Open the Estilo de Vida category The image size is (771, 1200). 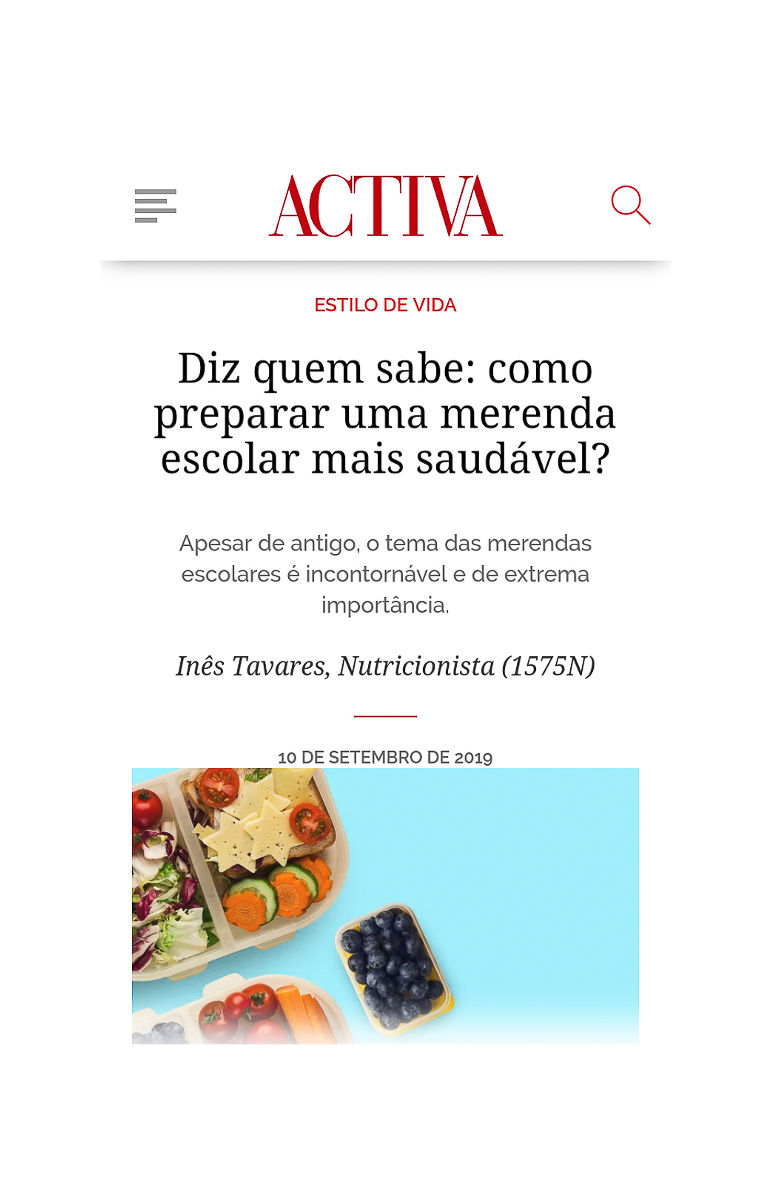tap(385, 305)
